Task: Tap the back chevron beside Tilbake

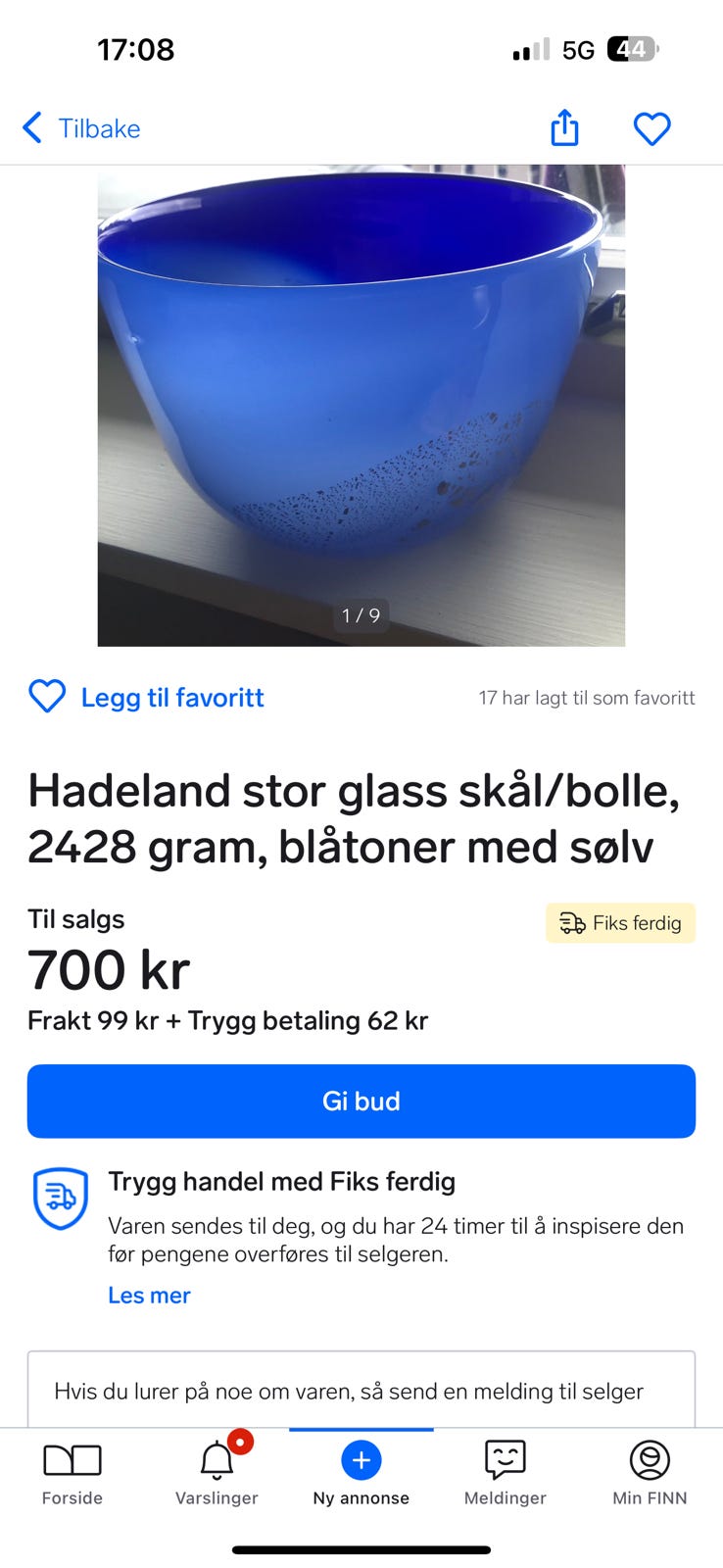Action: point(31,128)
